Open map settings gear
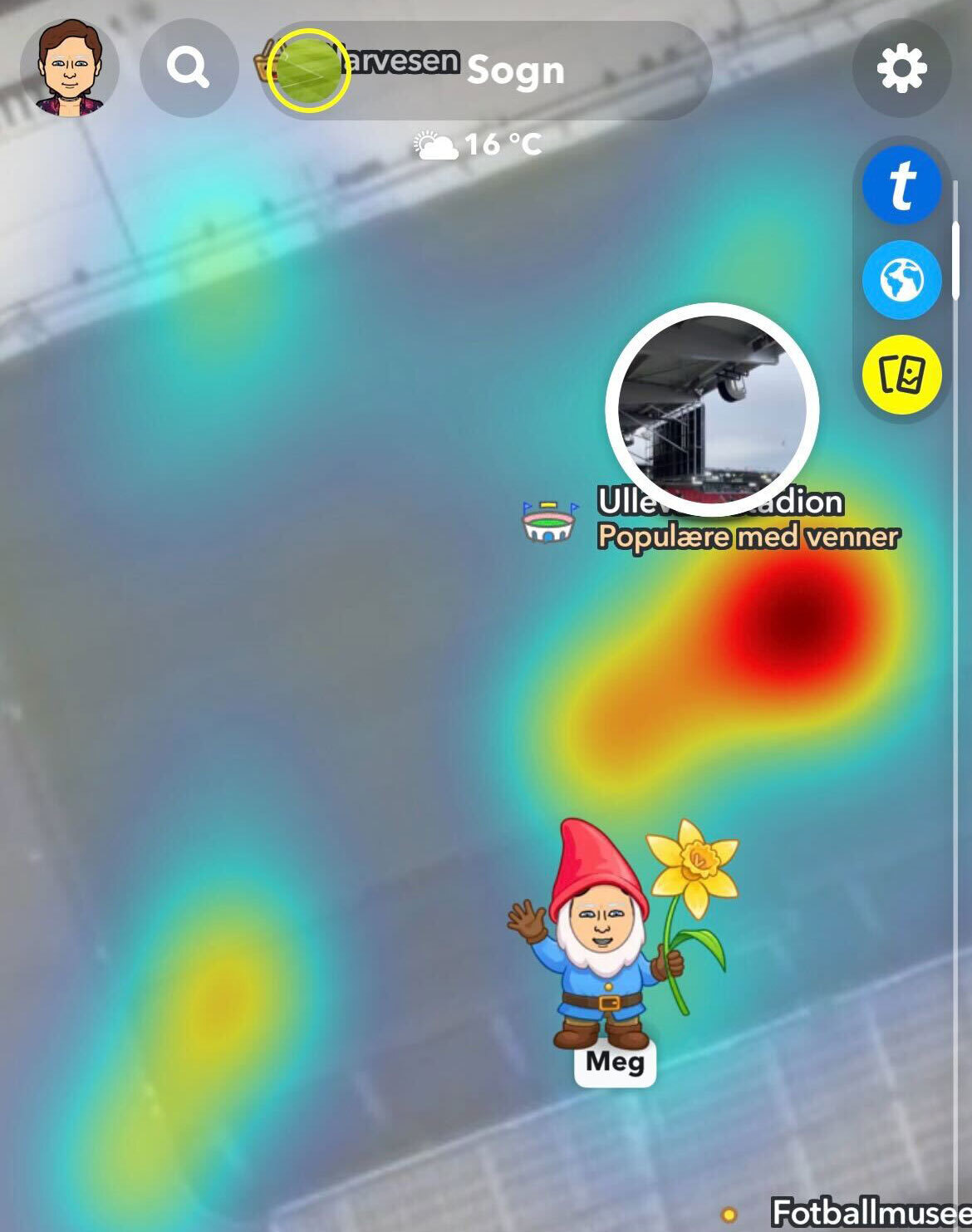Viewport: 972px width, 1232px height. (x=901, y=68)
